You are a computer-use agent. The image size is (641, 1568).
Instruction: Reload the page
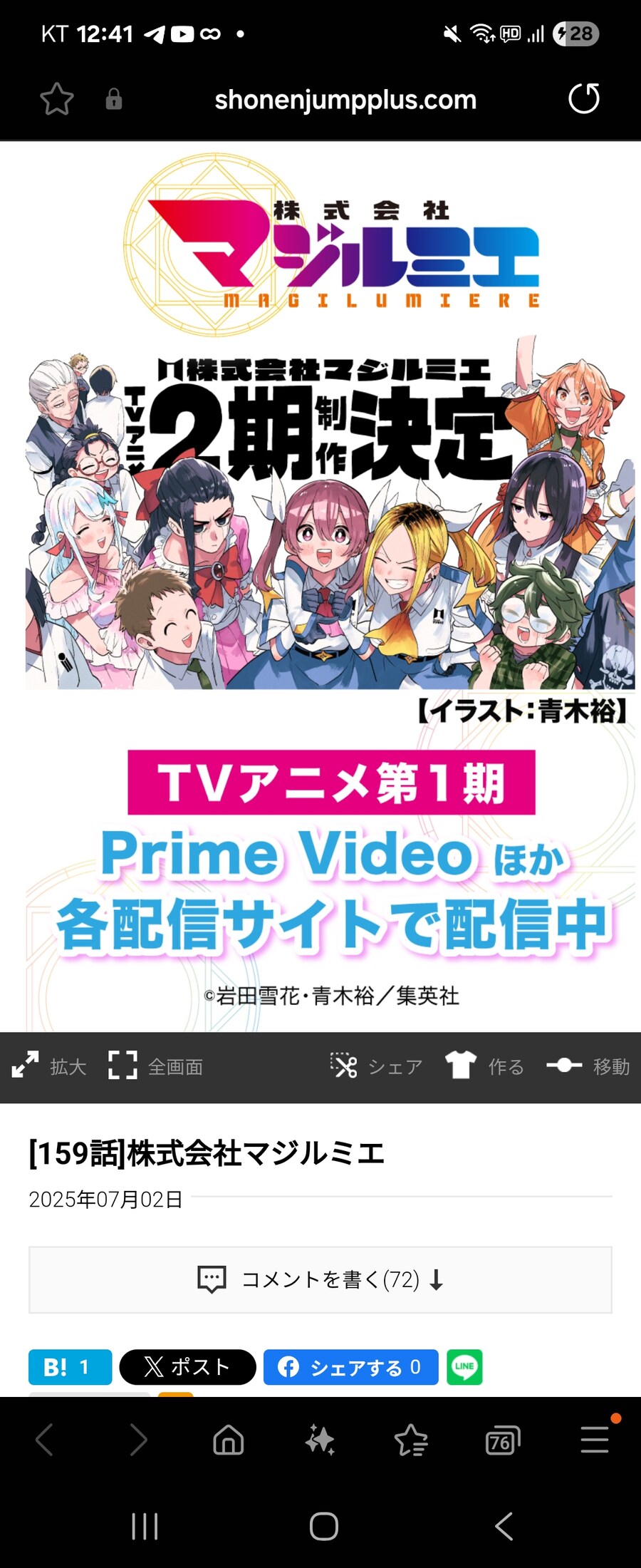pyautogui.click(x=584, y=99)
